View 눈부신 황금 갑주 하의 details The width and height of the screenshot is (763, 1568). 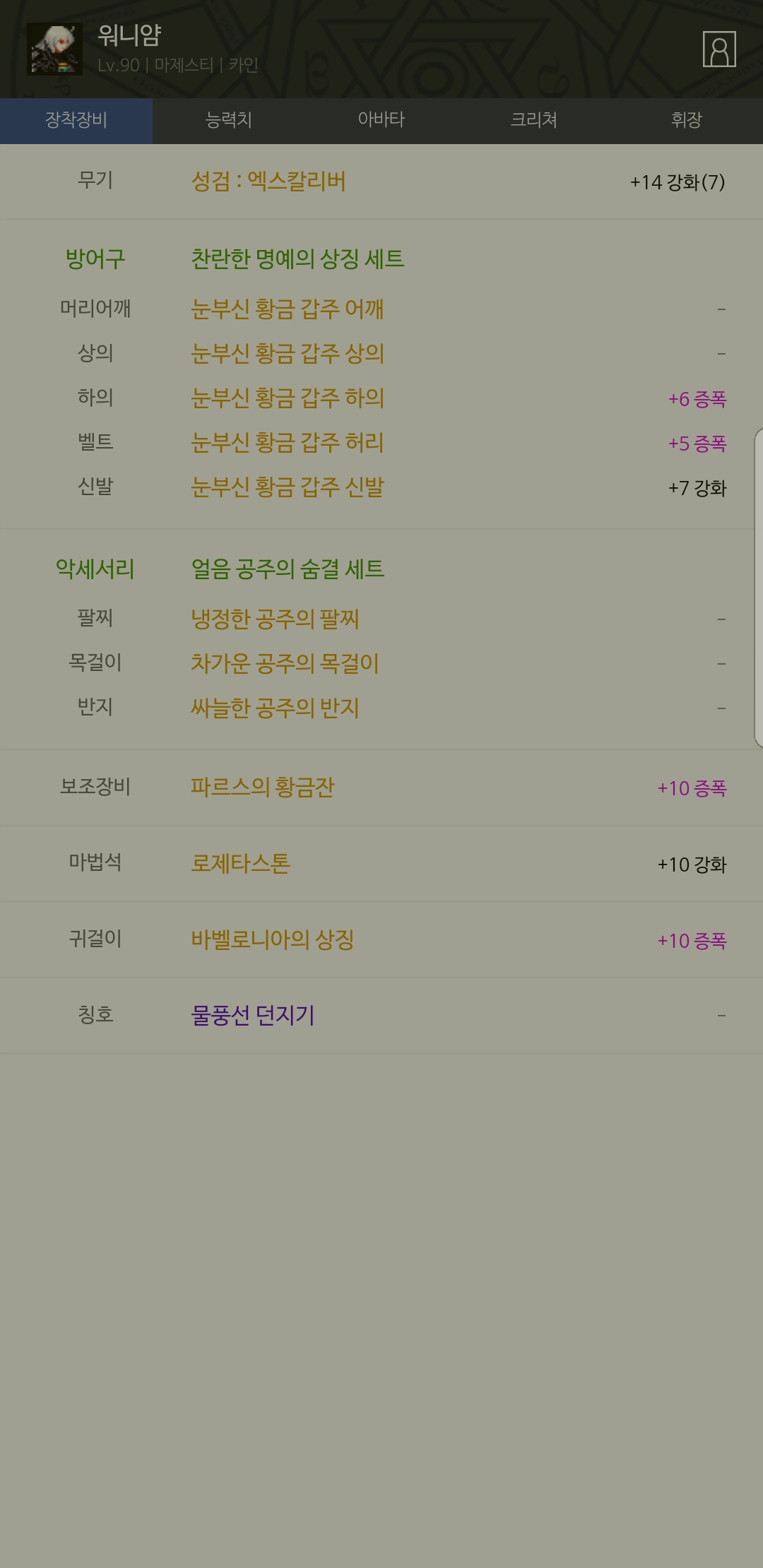coord(288,398)
